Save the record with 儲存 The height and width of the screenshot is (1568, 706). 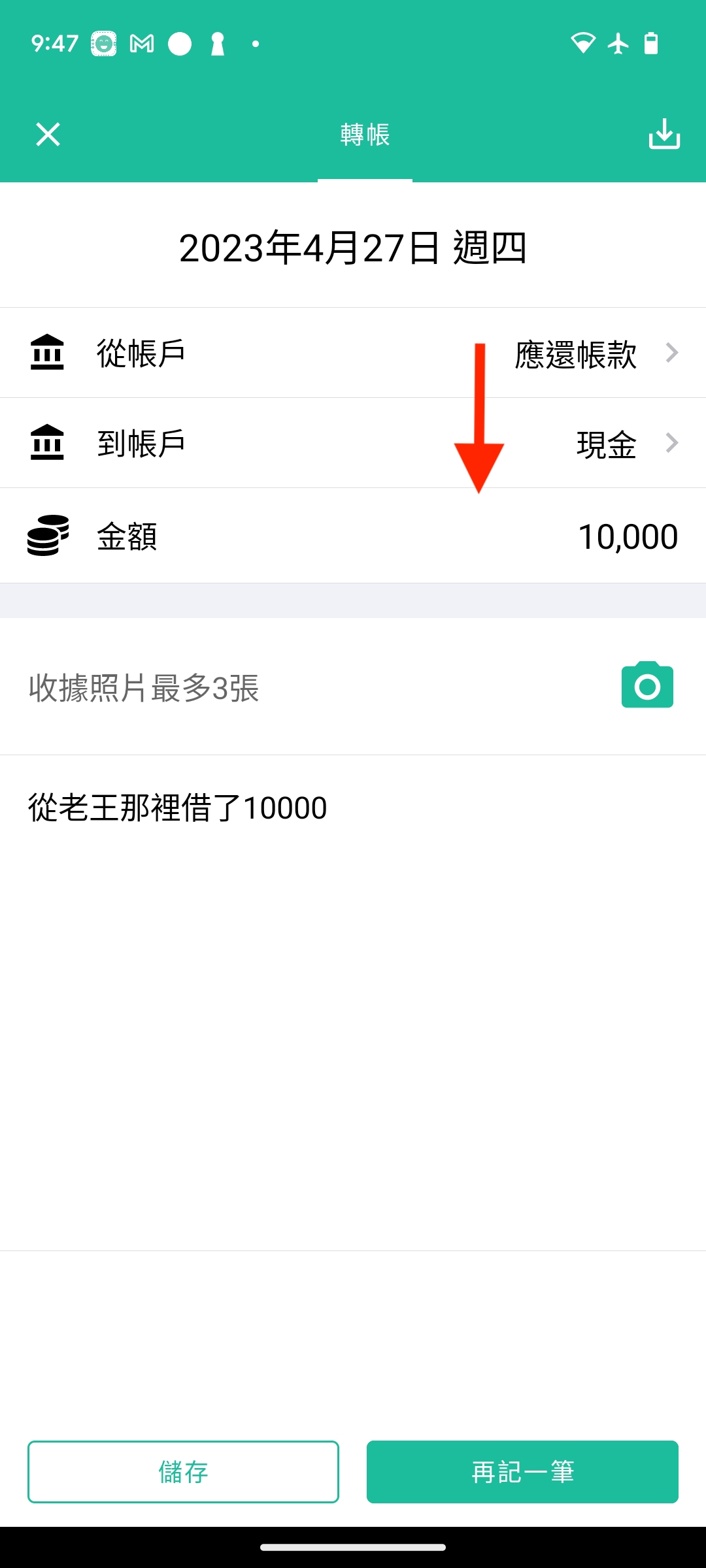tap(183, 1471)
